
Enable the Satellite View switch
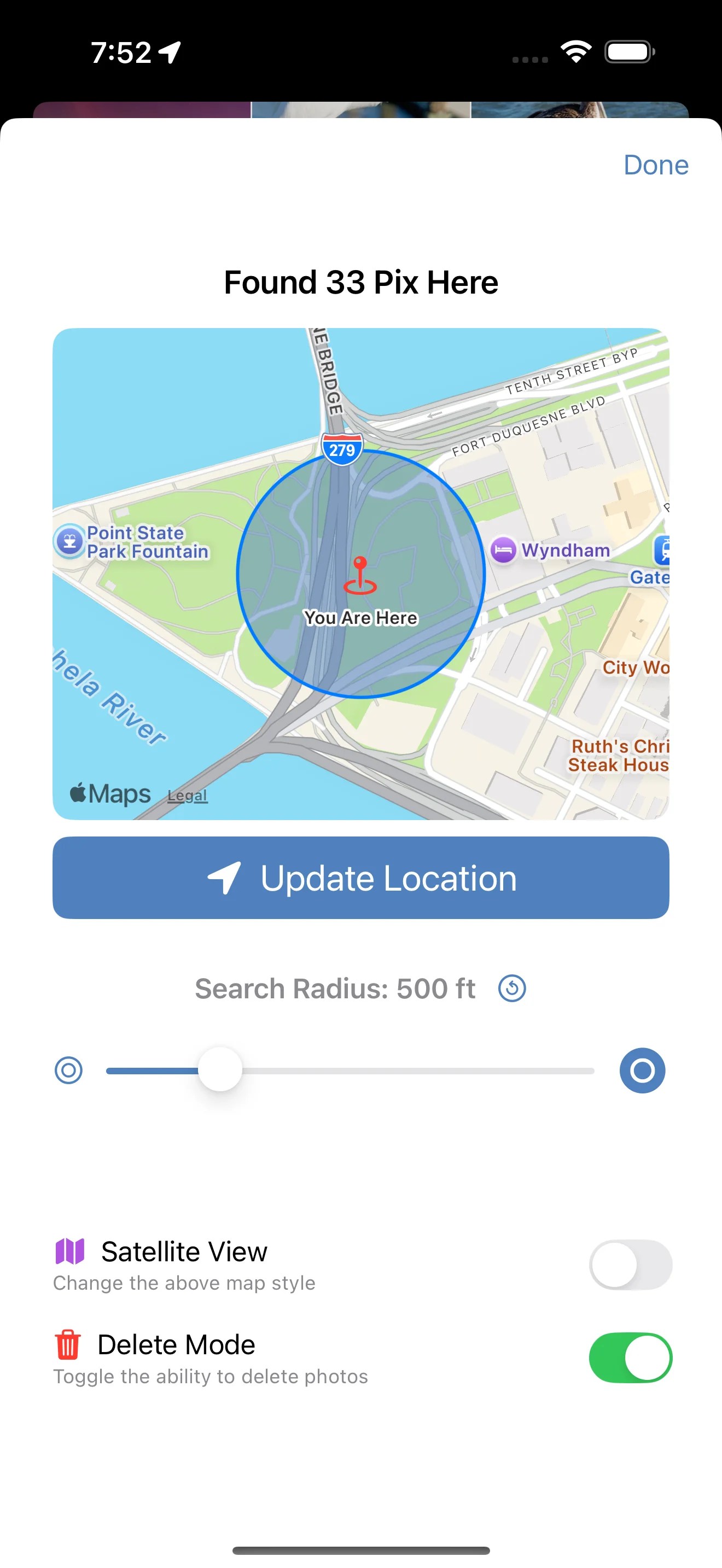tap(630, 1264)
